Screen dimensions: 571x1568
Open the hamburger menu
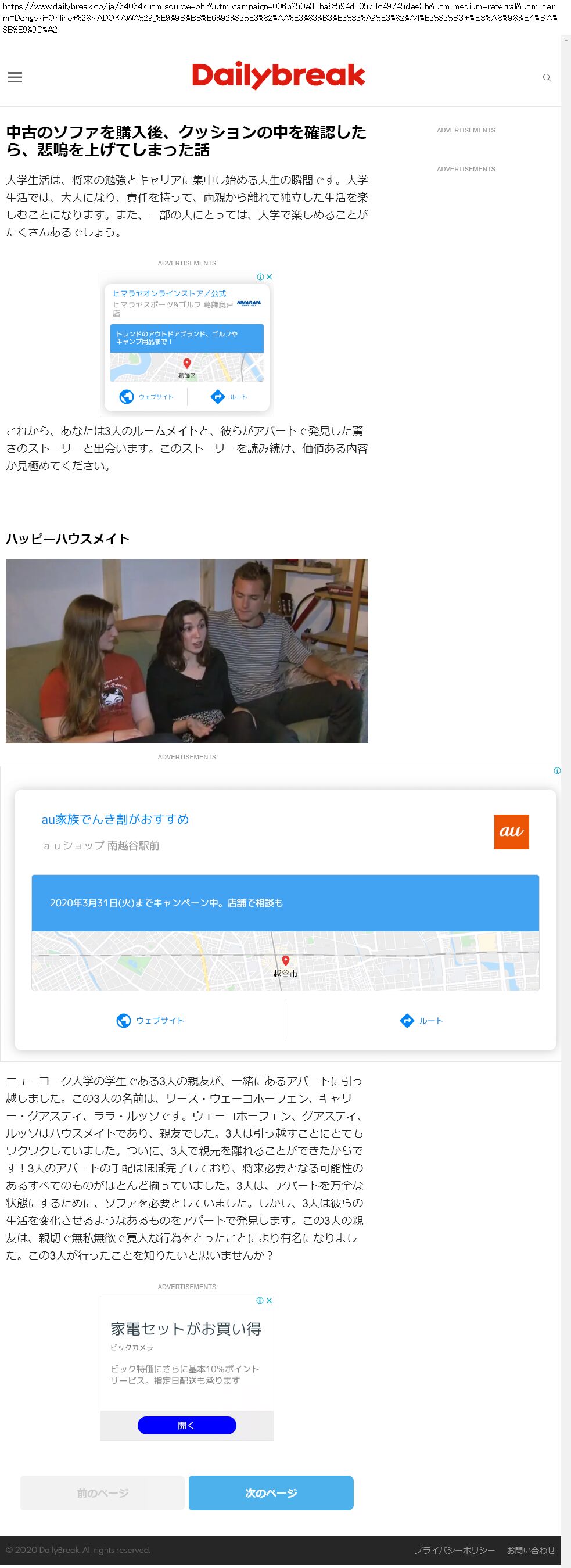pos(15,77)
